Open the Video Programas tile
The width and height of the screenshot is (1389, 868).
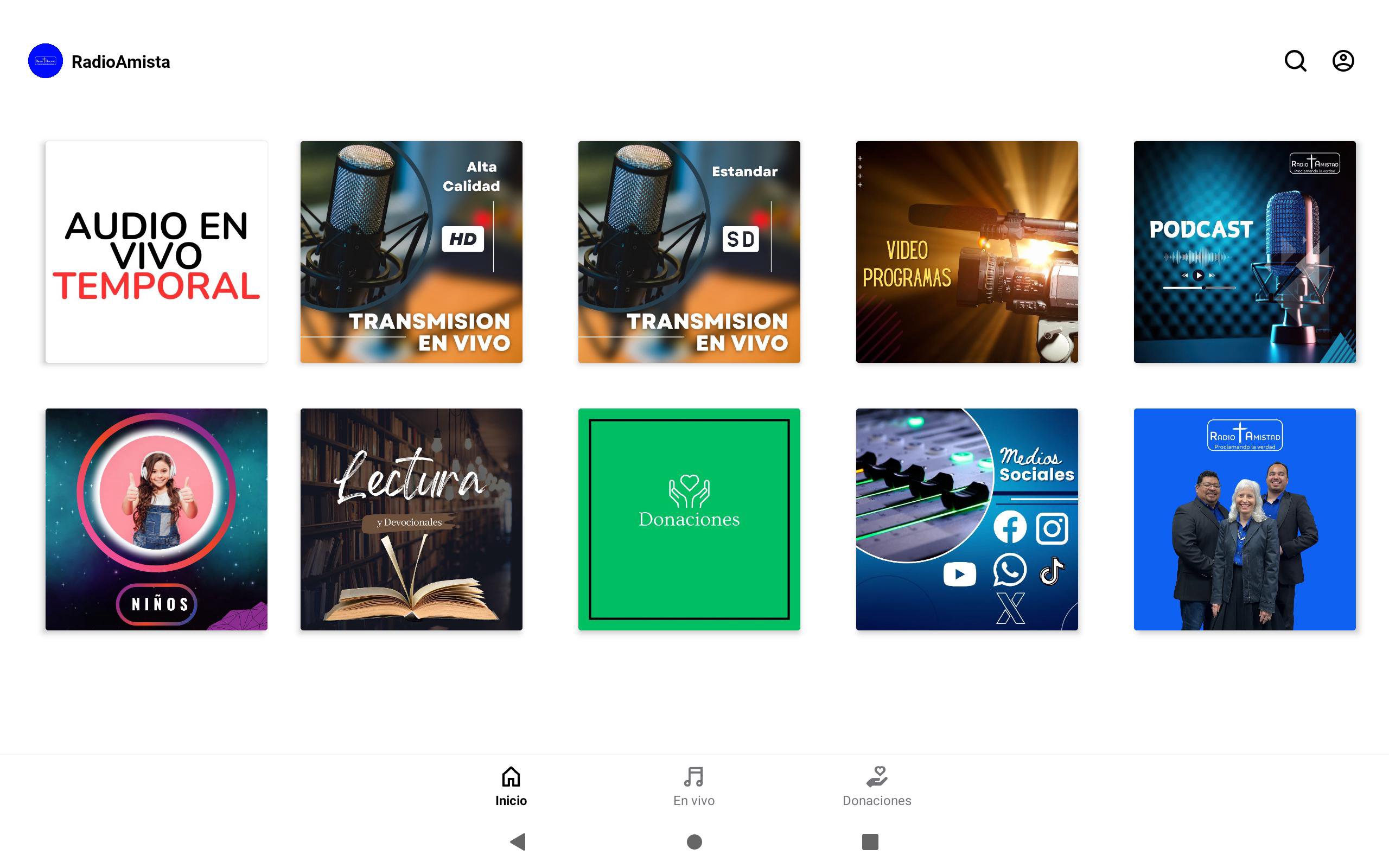tap(966, 251)
